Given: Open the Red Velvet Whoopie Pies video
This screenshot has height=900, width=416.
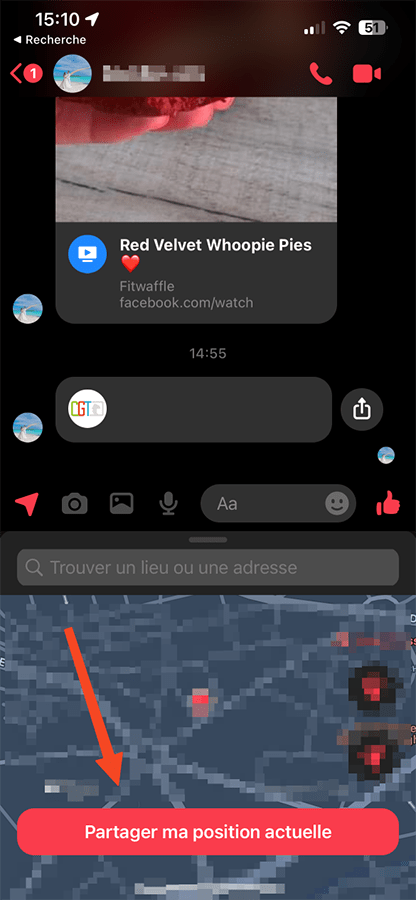Looking at the screenshot, I should [196, 210].
